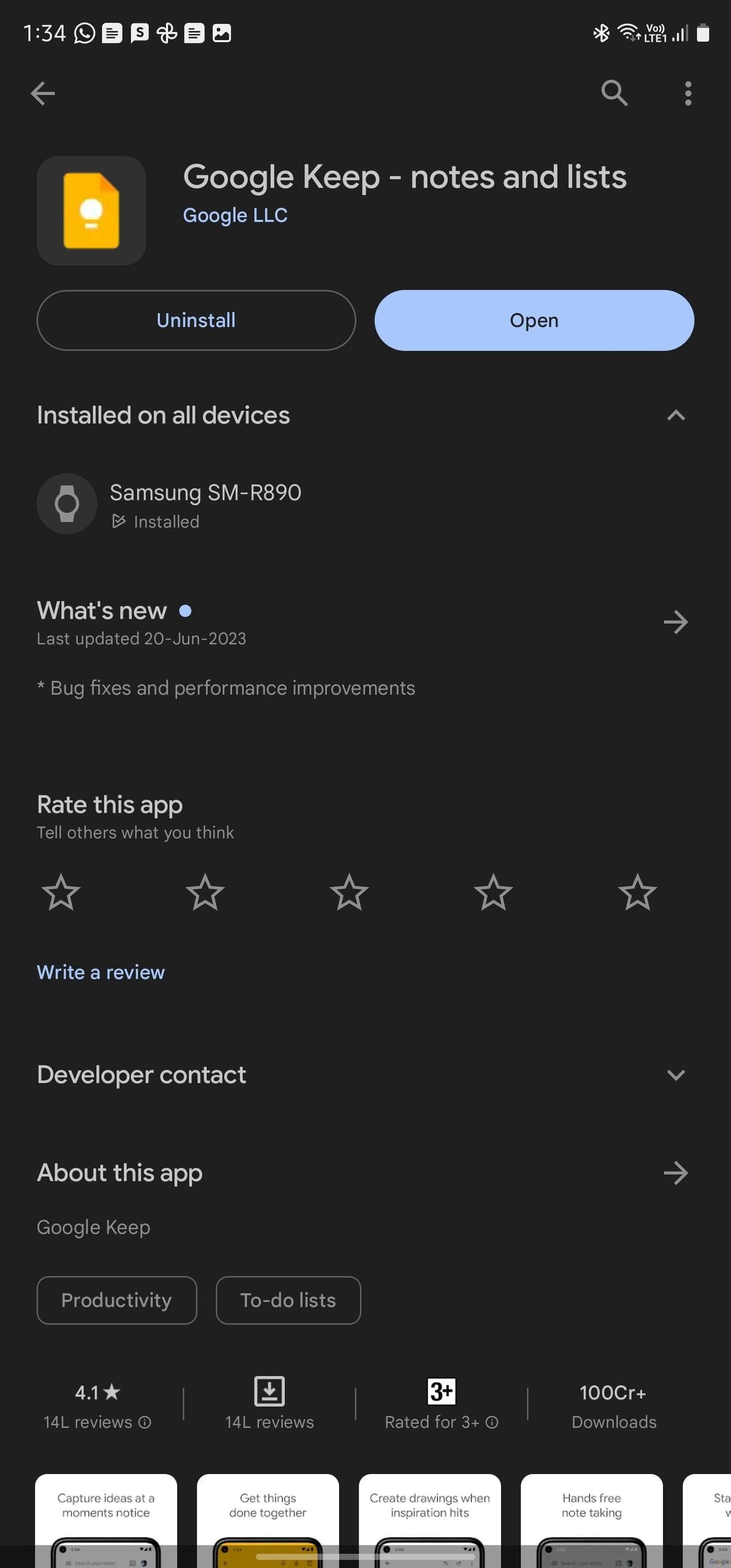Image resolution: width=731 pixels, height=1568 pixels.
Task: Click the Write a review link
Action: 100,972
